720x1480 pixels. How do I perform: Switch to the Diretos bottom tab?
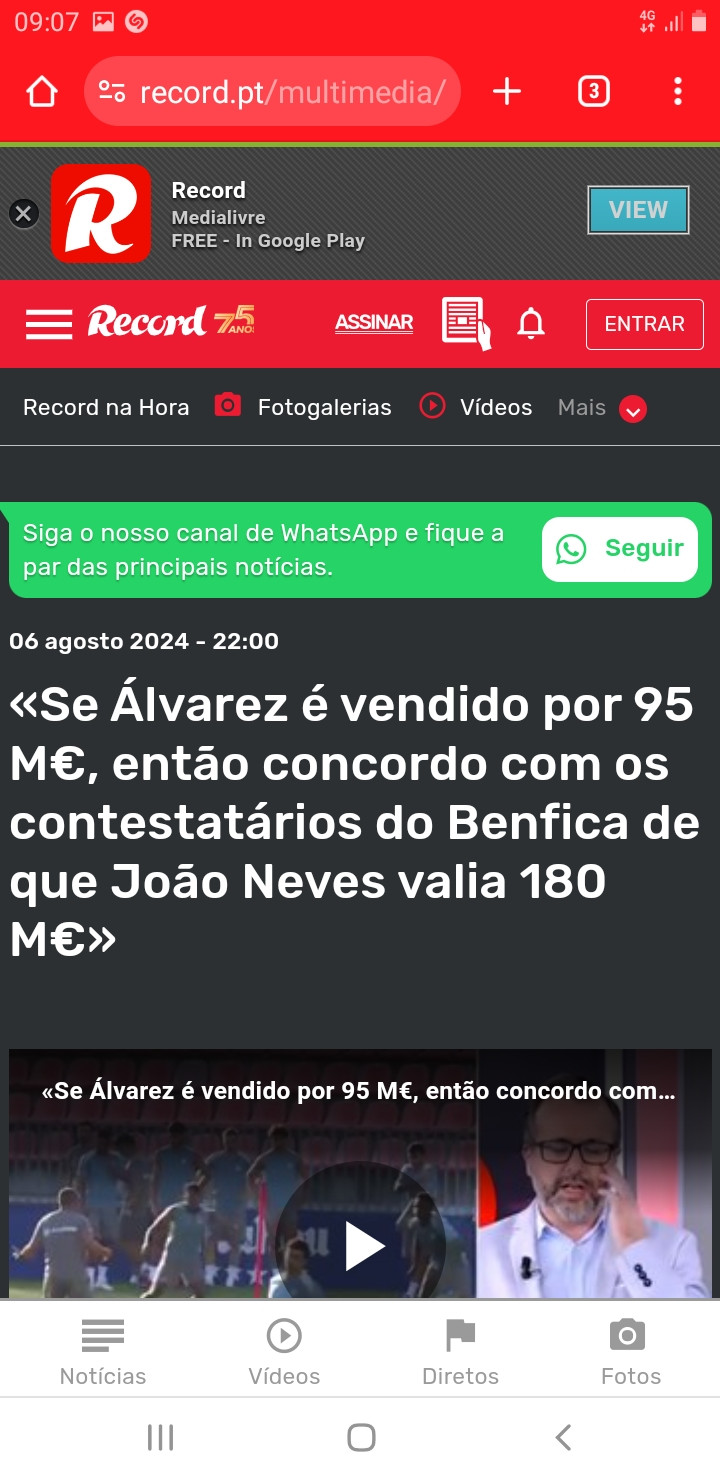[x=460, y=1352]
